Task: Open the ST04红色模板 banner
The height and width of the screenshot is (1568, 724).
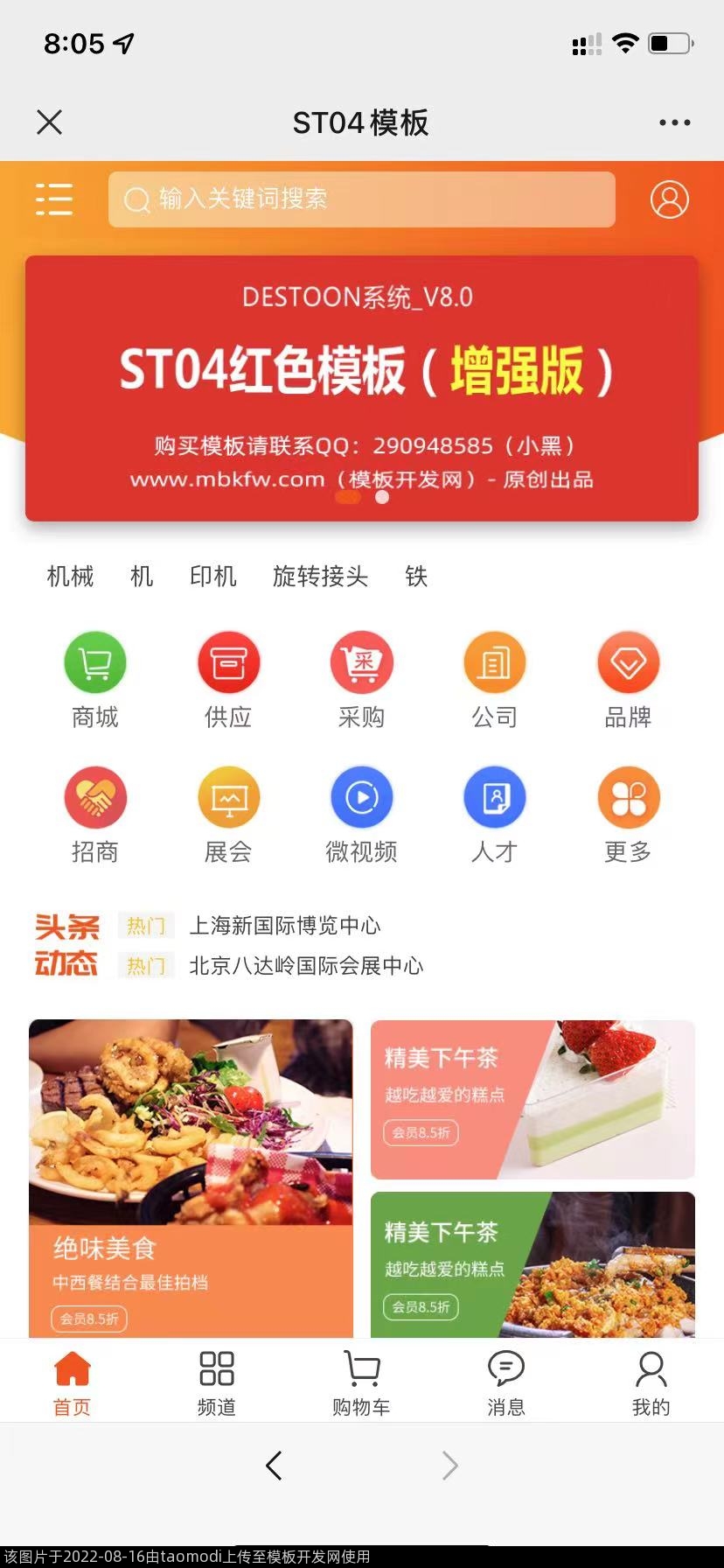Action: [362, 388]
